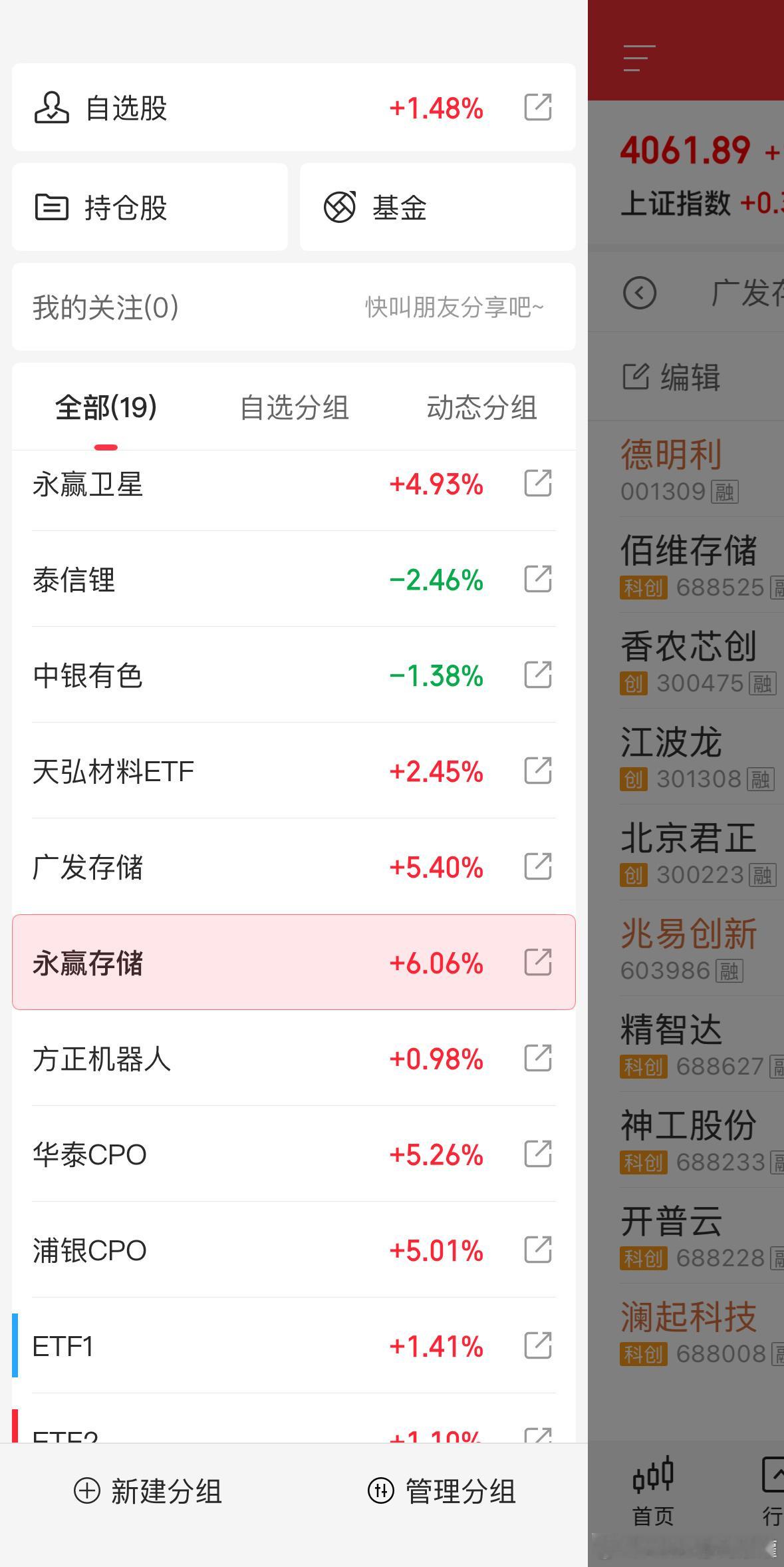Click the 持仓股 folder icon
The height and width of the screenshot is (1567, 784).
pos(52,207)
